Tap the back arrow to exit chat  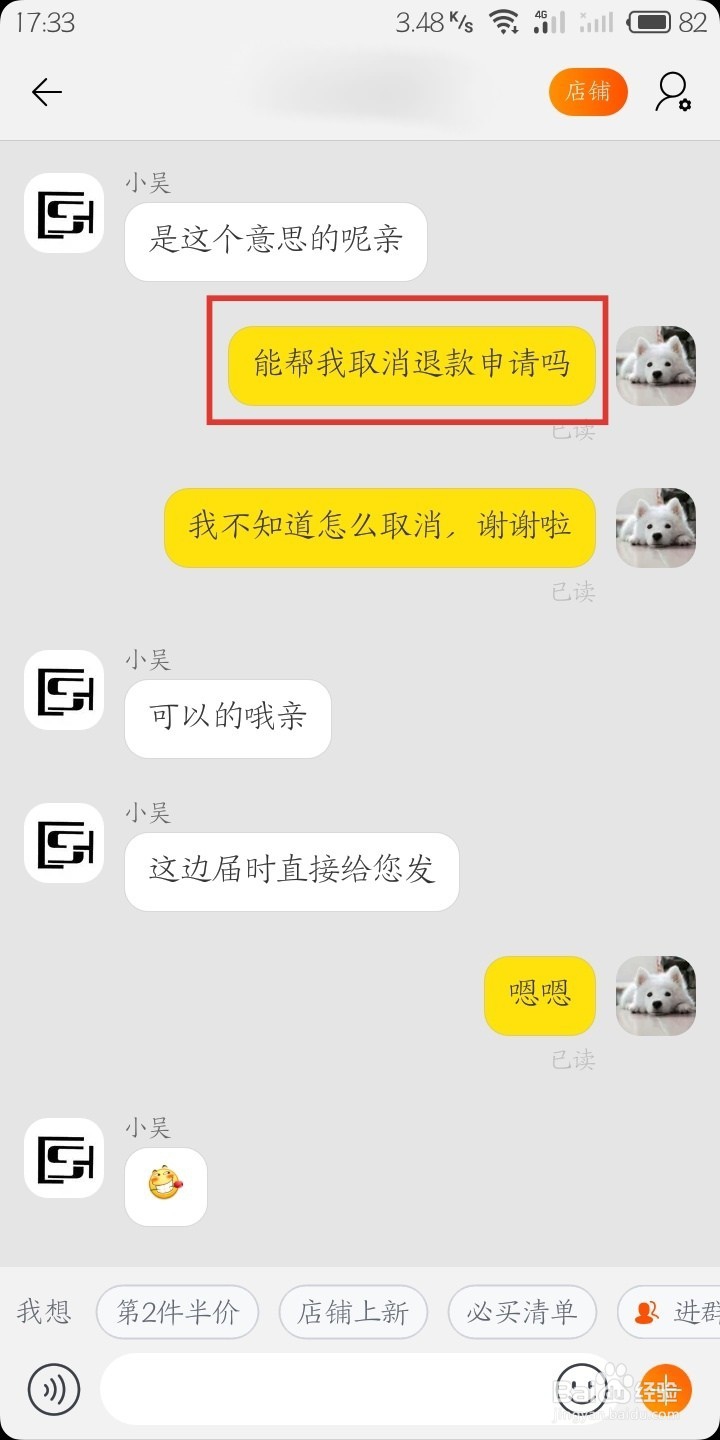pos(45,92)
